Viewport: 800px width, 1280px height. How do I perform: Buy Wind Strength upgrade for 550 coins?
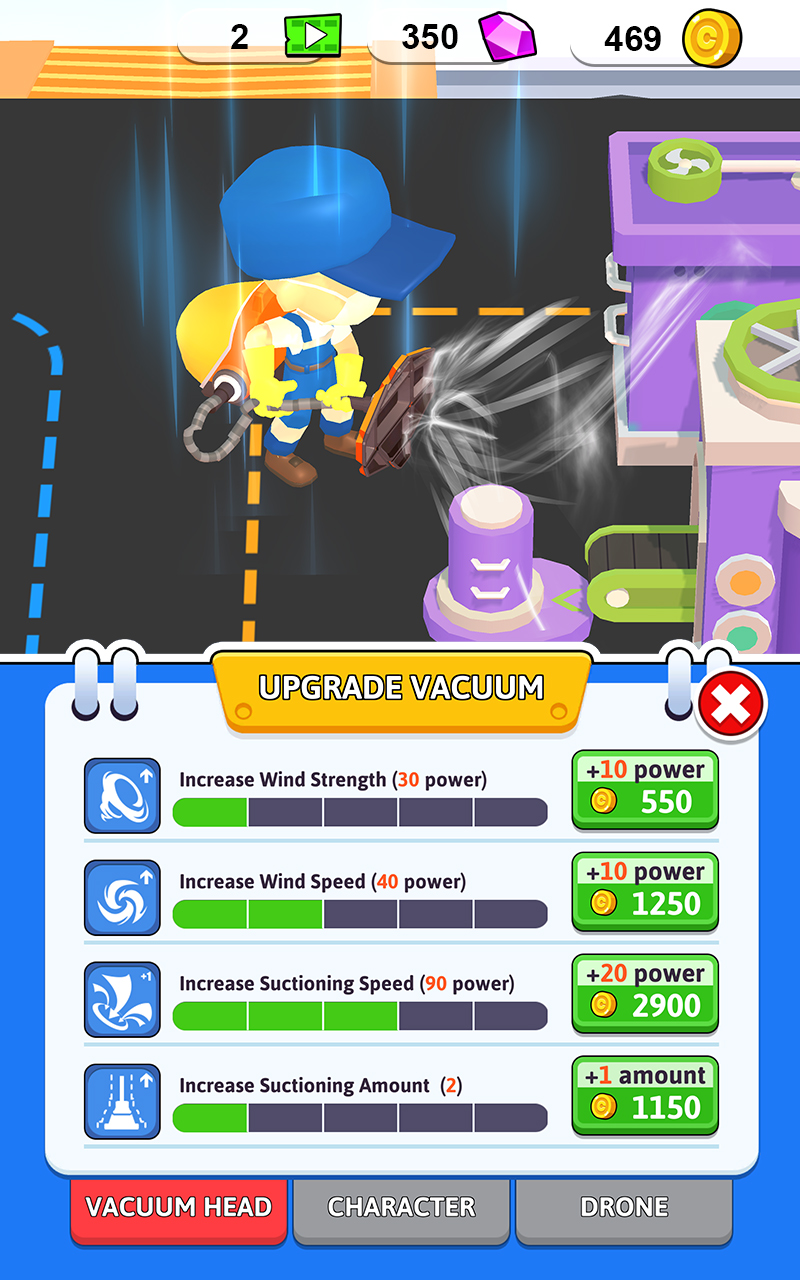tap(645, 790)
